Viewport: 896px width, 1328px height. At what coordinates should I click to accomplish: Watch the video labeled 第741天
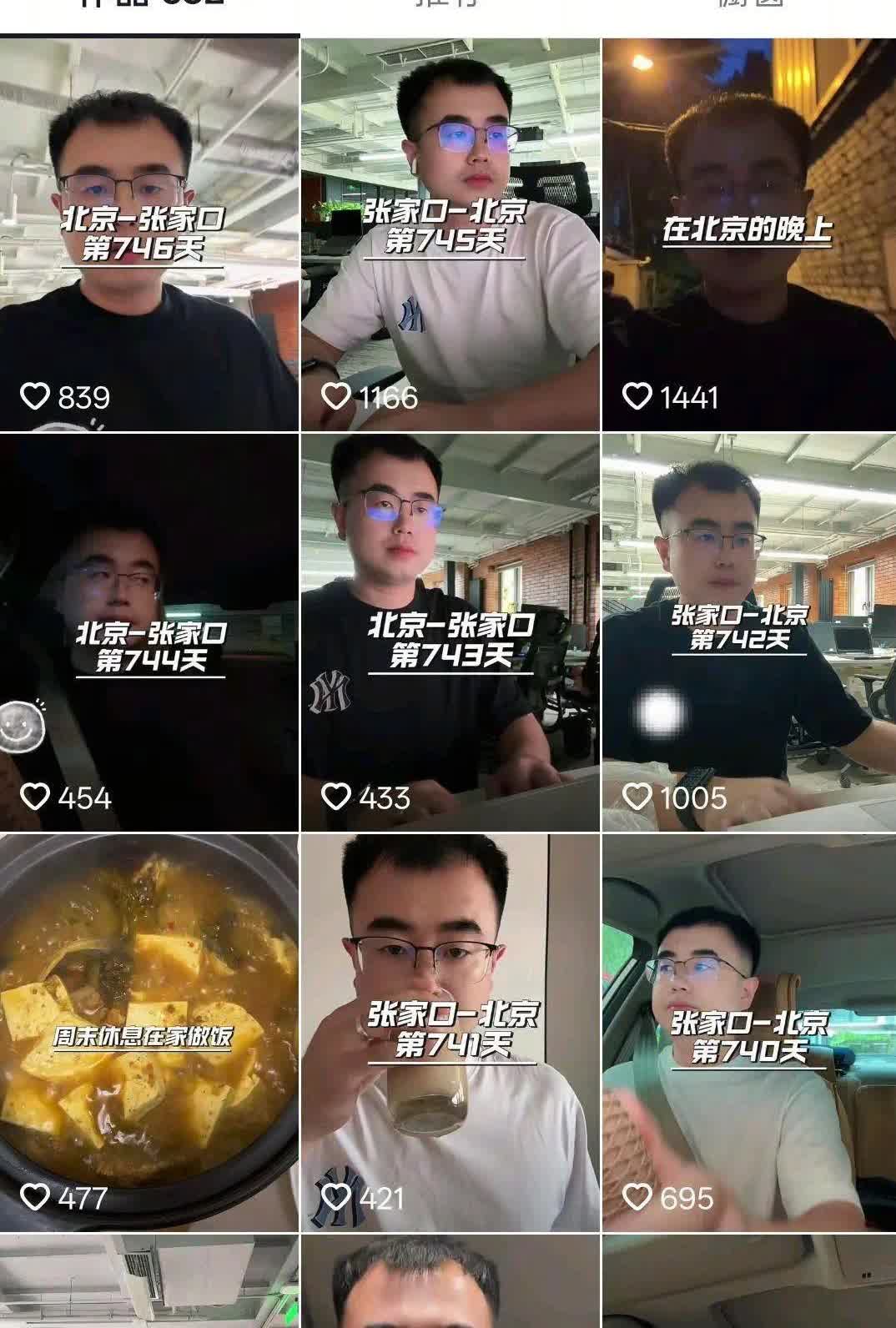[451, 1033]
